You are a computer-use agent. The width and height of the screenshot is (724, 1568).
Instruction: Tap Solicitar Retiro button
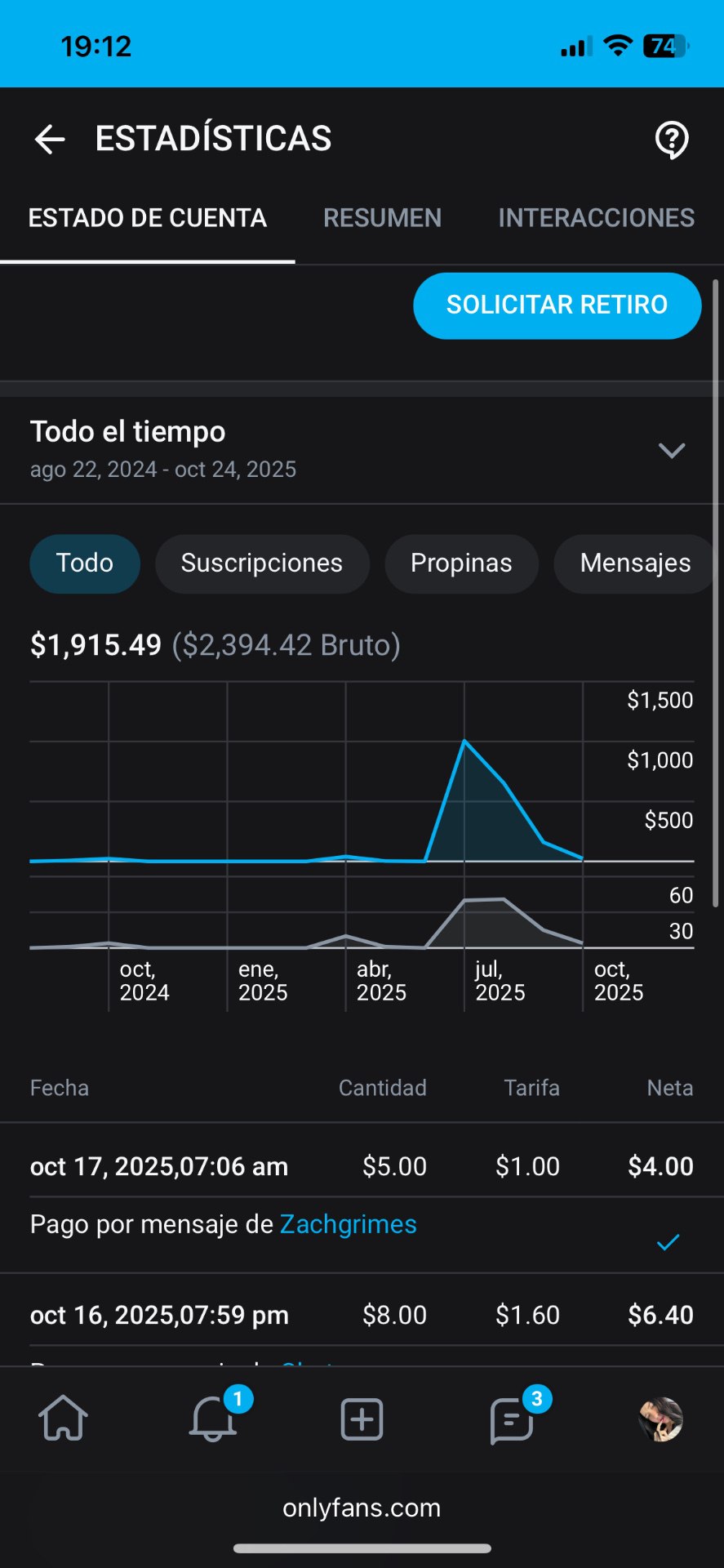coord(557,305)
